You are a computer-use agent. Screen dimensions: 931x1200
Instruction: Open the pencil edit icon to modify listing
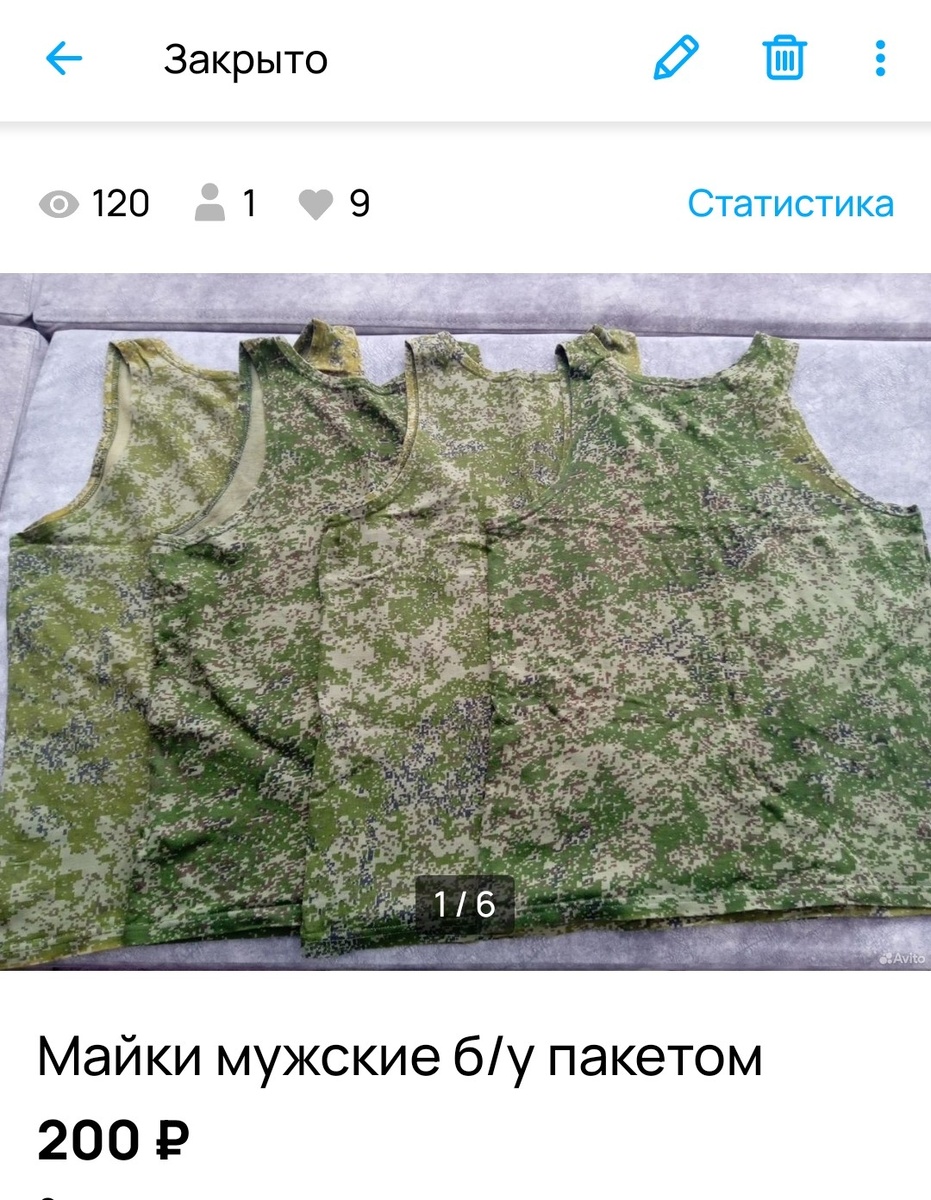coord(678,58)
